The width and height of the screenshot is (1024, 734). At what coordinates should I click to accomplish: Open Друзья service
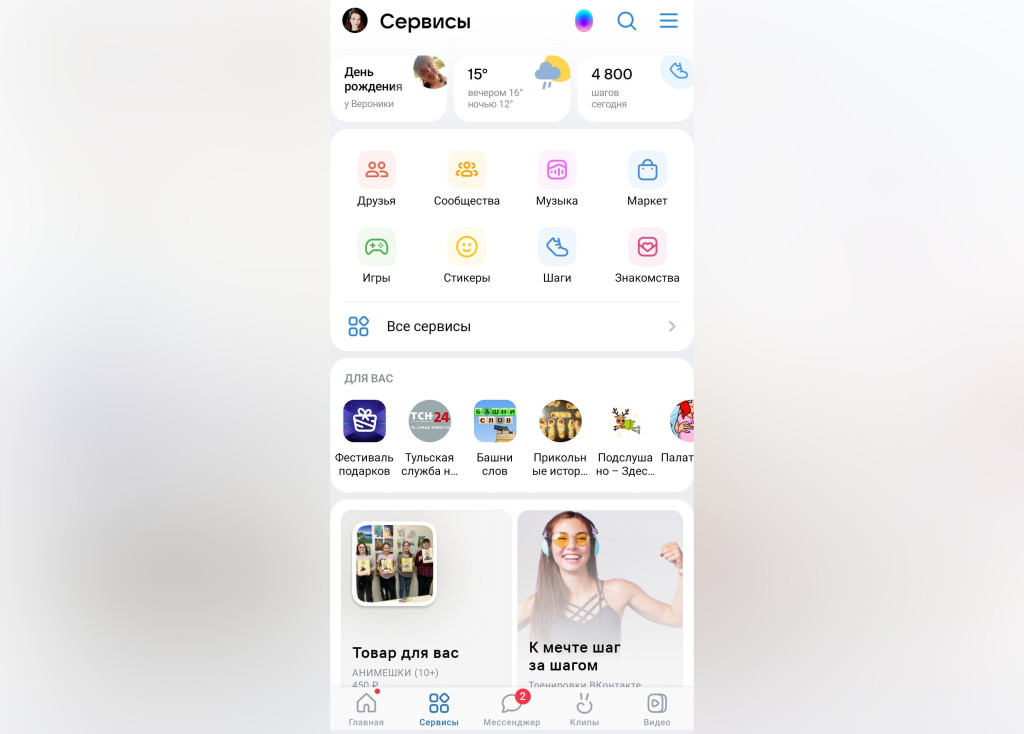[x=376, y=179]
